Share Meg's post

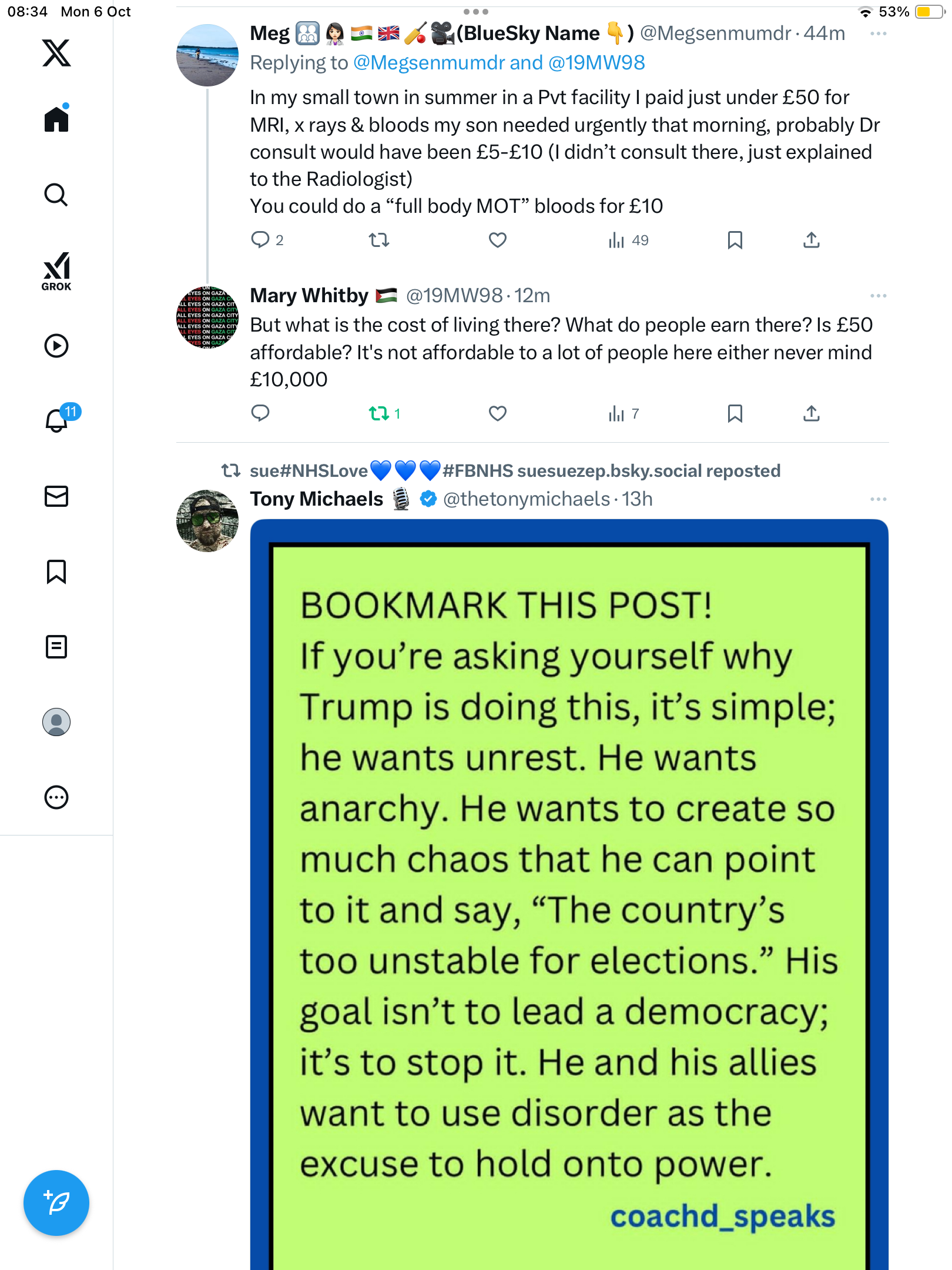(x=811, y=240)
